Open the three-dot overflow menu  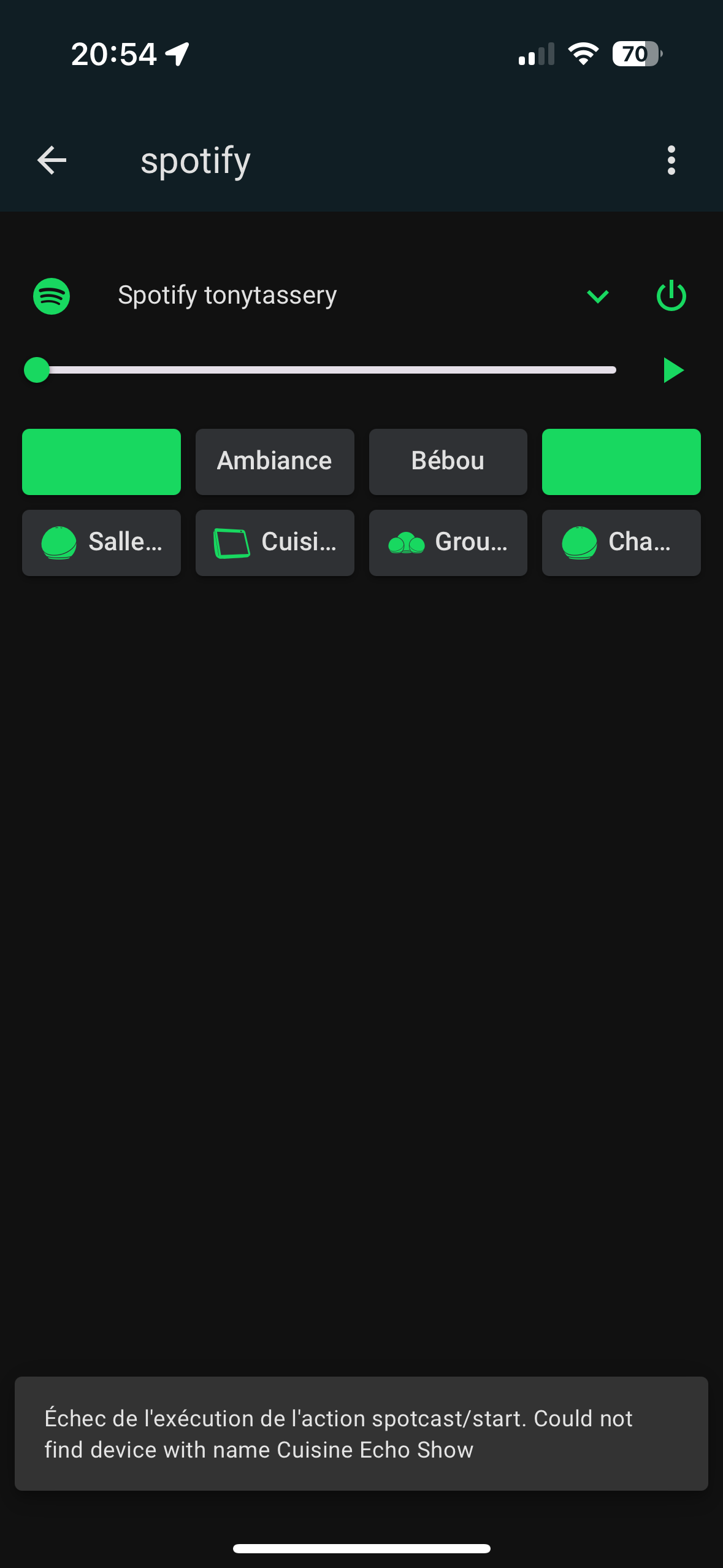tap(671, 161)
